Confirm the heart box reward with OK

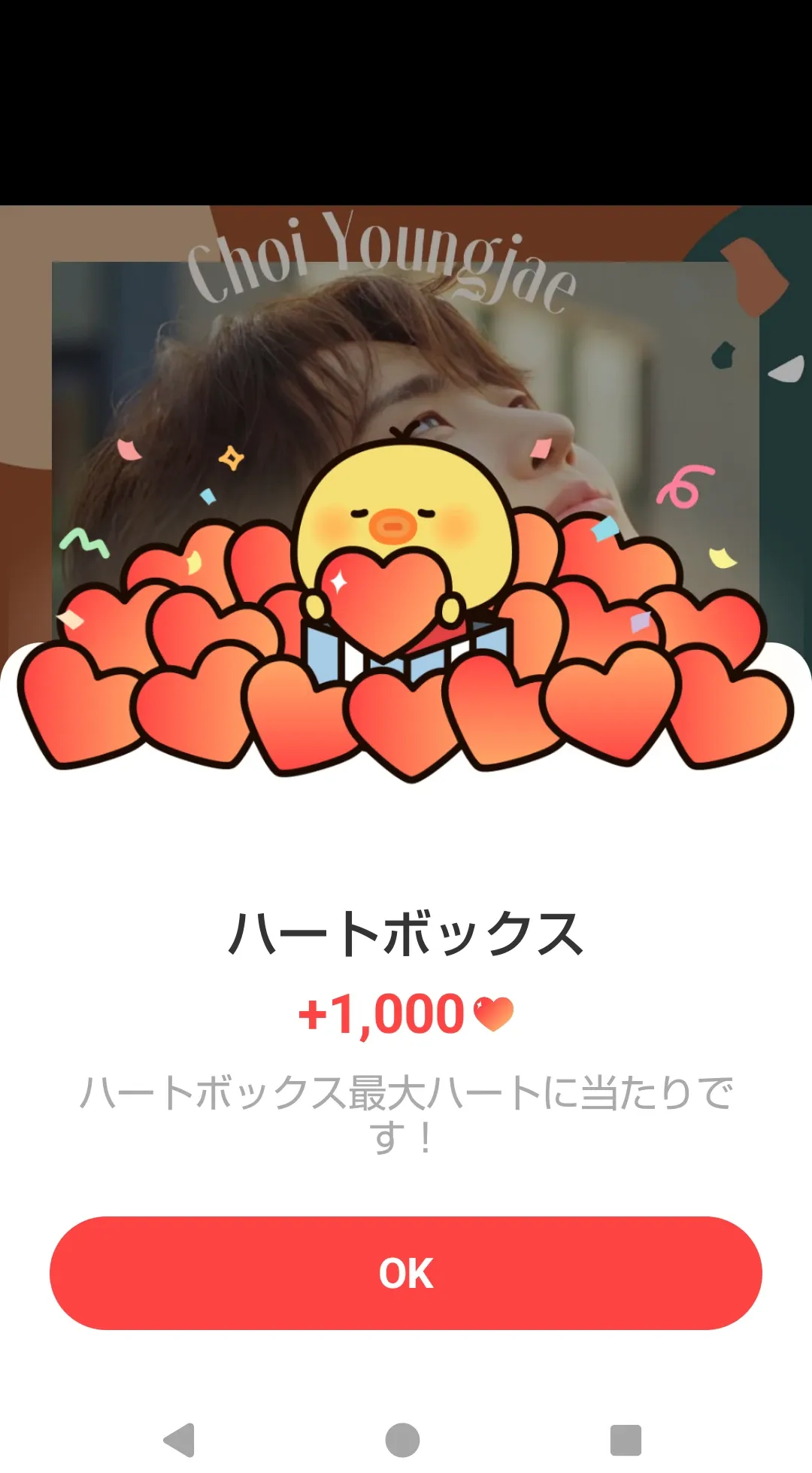pos(406,1273)
